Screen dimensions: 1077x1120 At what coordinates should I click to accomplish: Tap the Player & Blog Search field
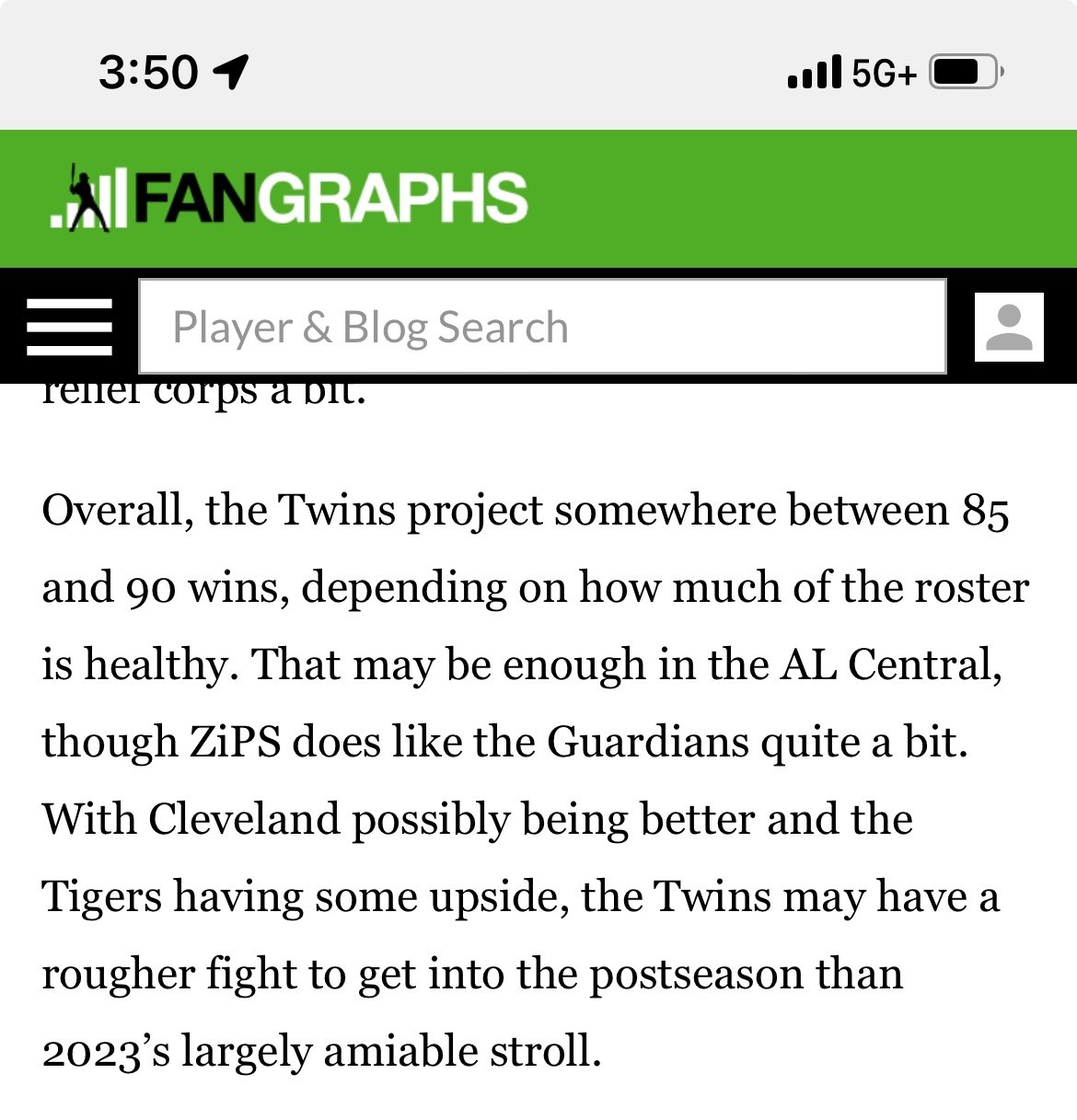tap(541, 327)
